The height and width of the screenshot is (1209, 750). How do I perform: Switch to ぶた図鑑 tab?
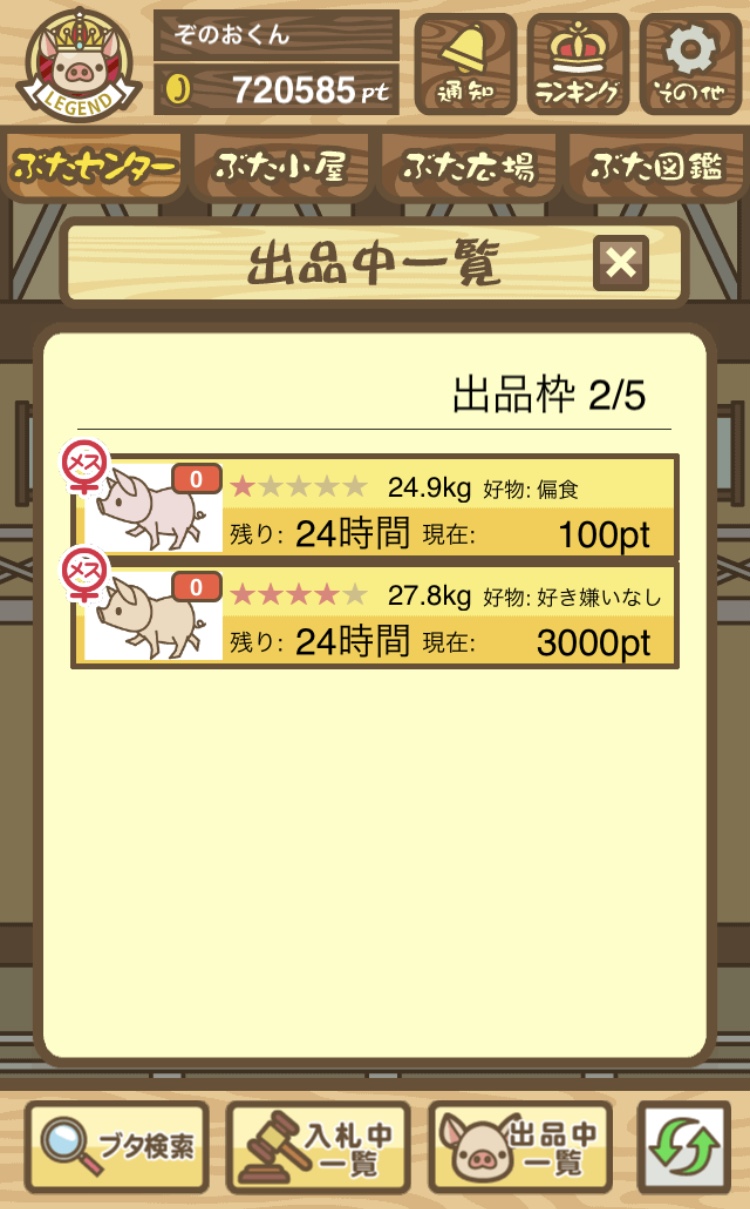[x=656, y=166]
